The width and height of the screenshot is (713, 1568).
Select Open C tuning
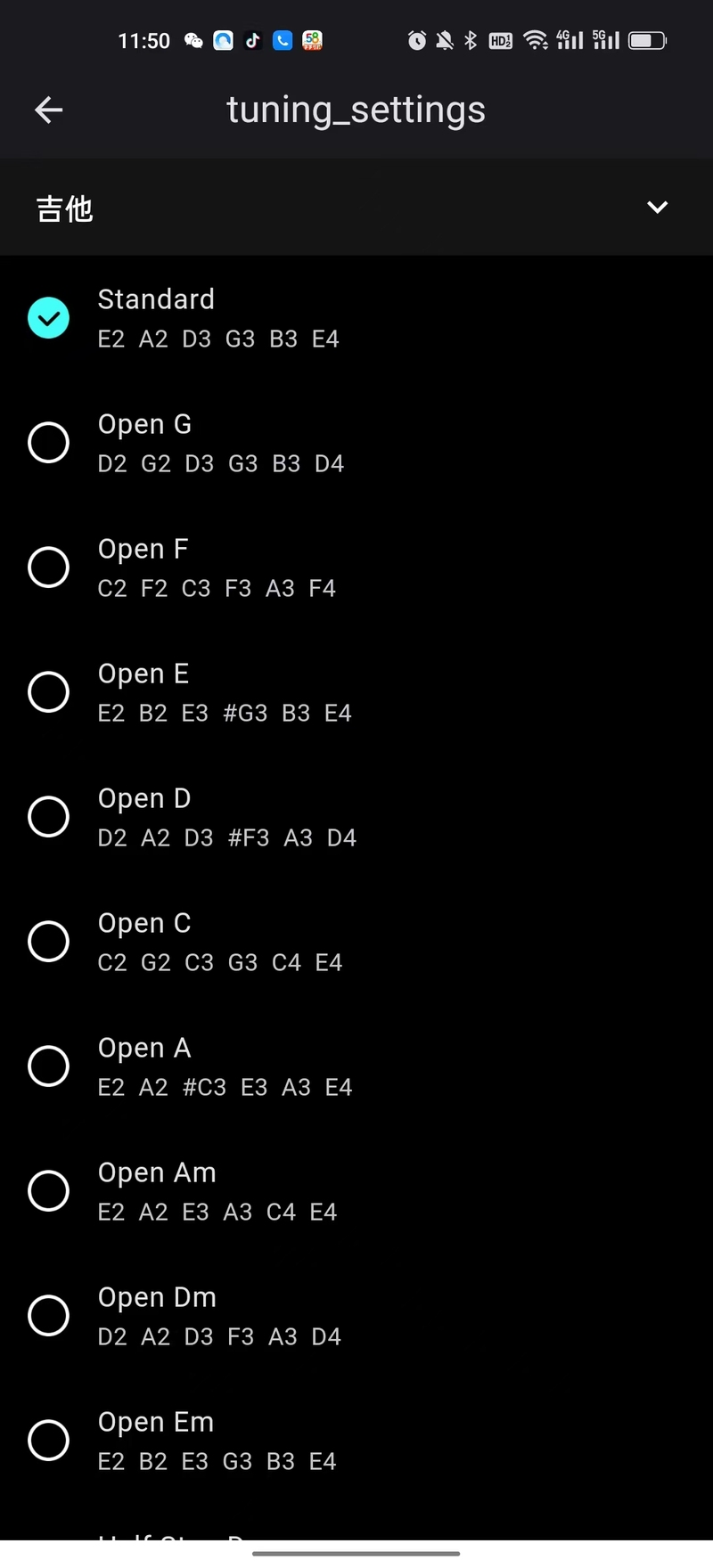click(x=356, y=942)
